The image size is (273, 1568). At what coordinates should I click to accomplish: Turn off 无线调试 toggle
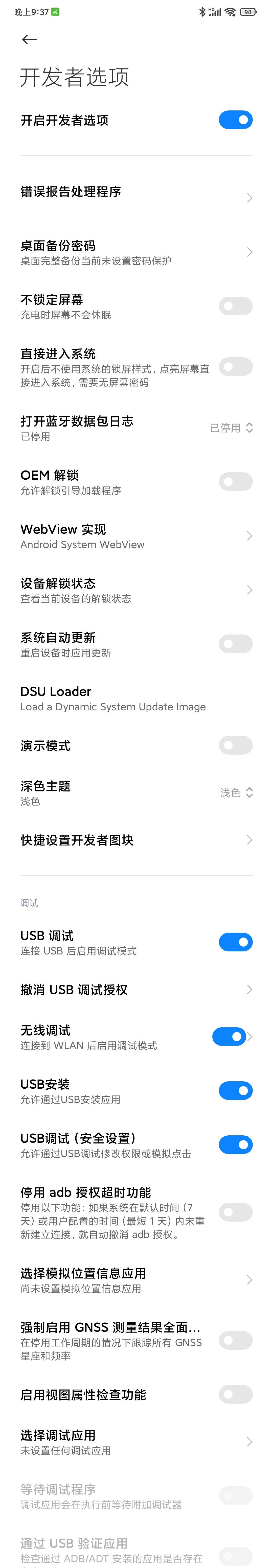[x=229, y=1037]
